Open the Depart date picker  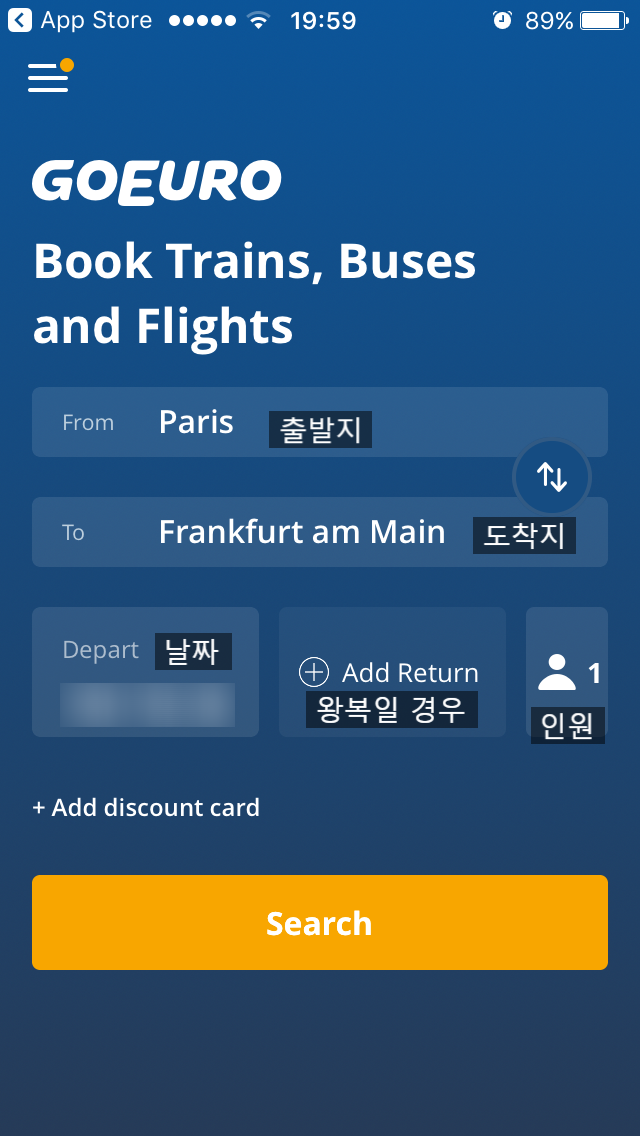[145, 672]
